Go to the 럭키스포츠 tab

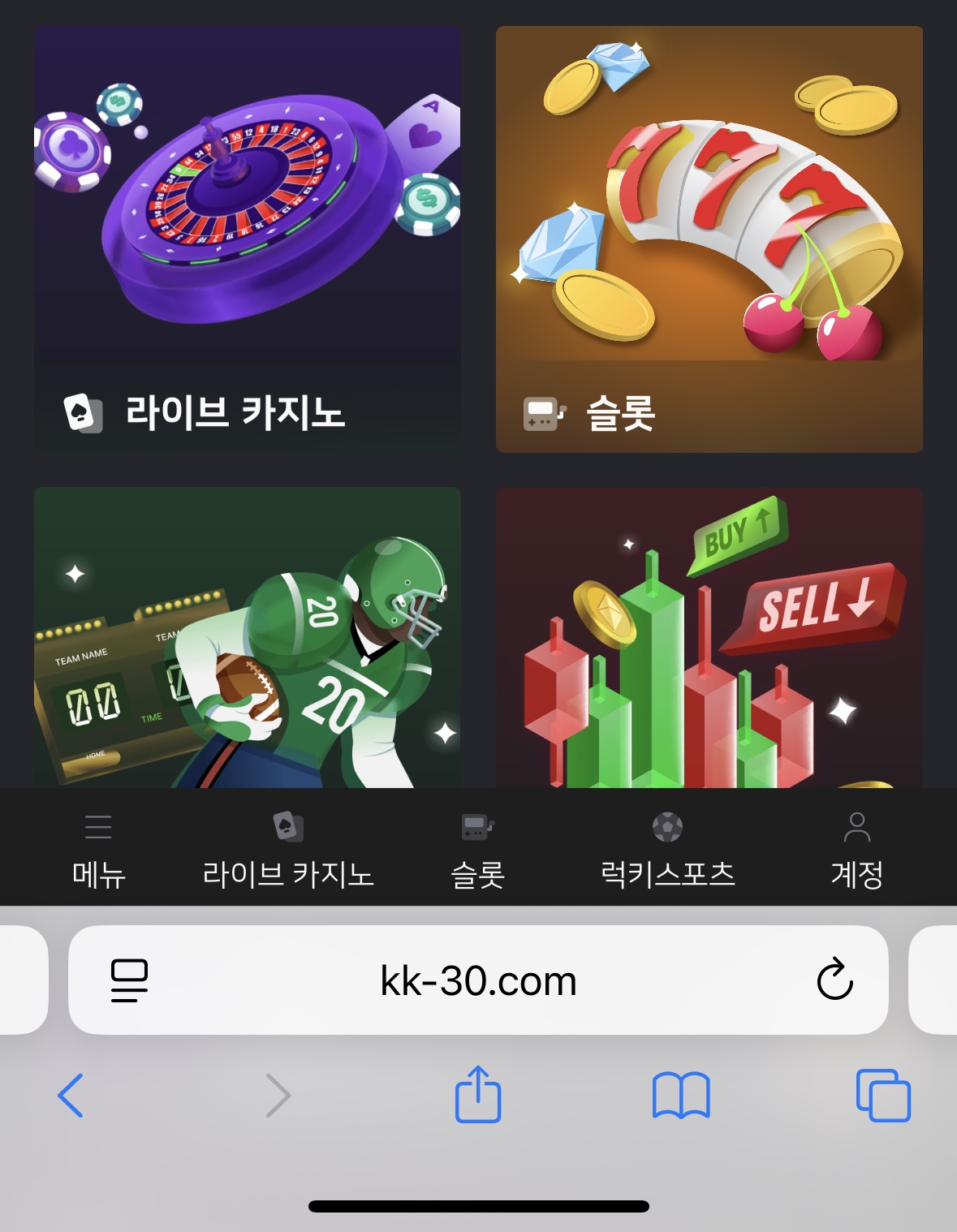click(667, 849)
